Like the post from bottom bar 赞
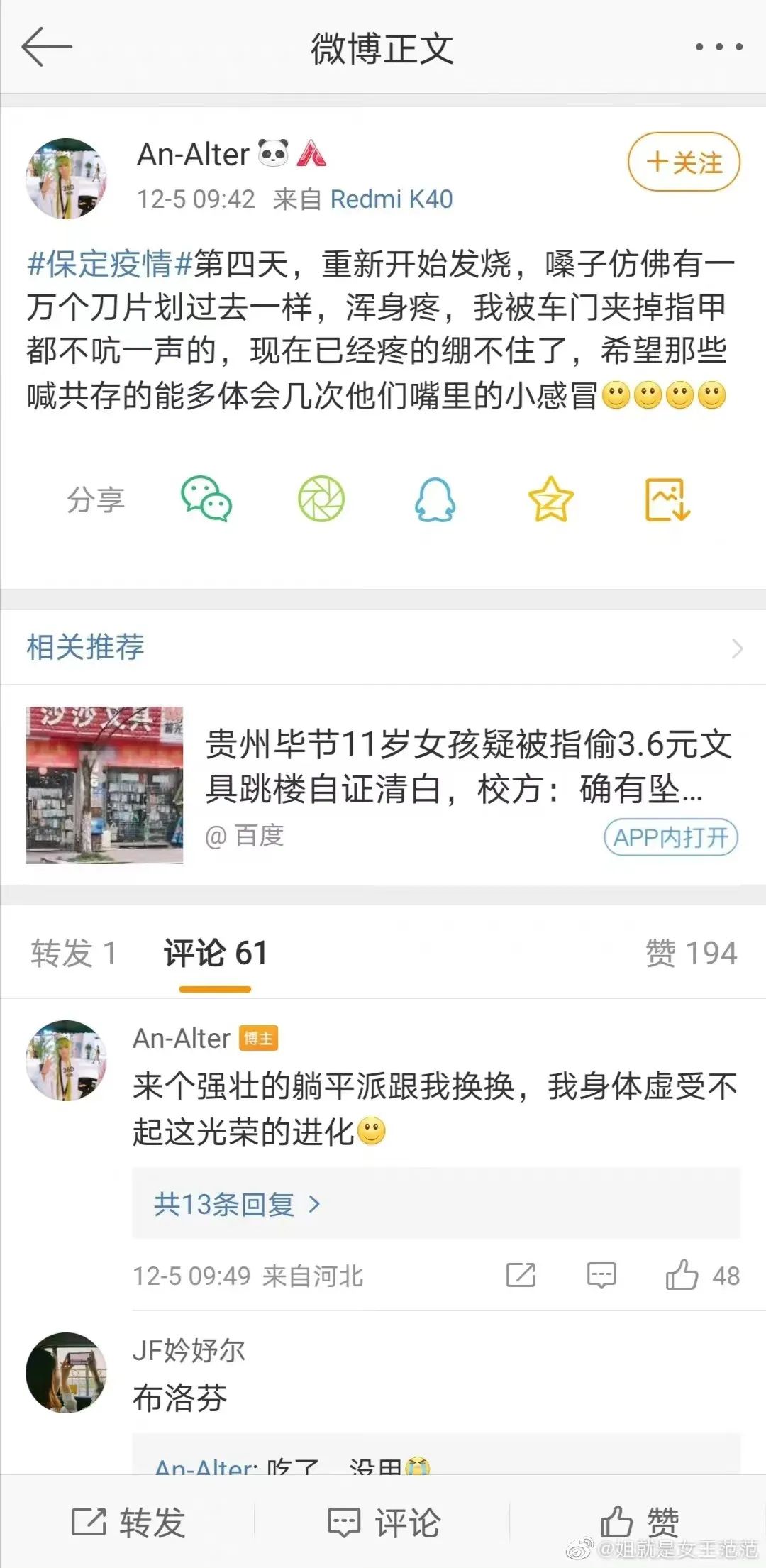 (640, 1522)
